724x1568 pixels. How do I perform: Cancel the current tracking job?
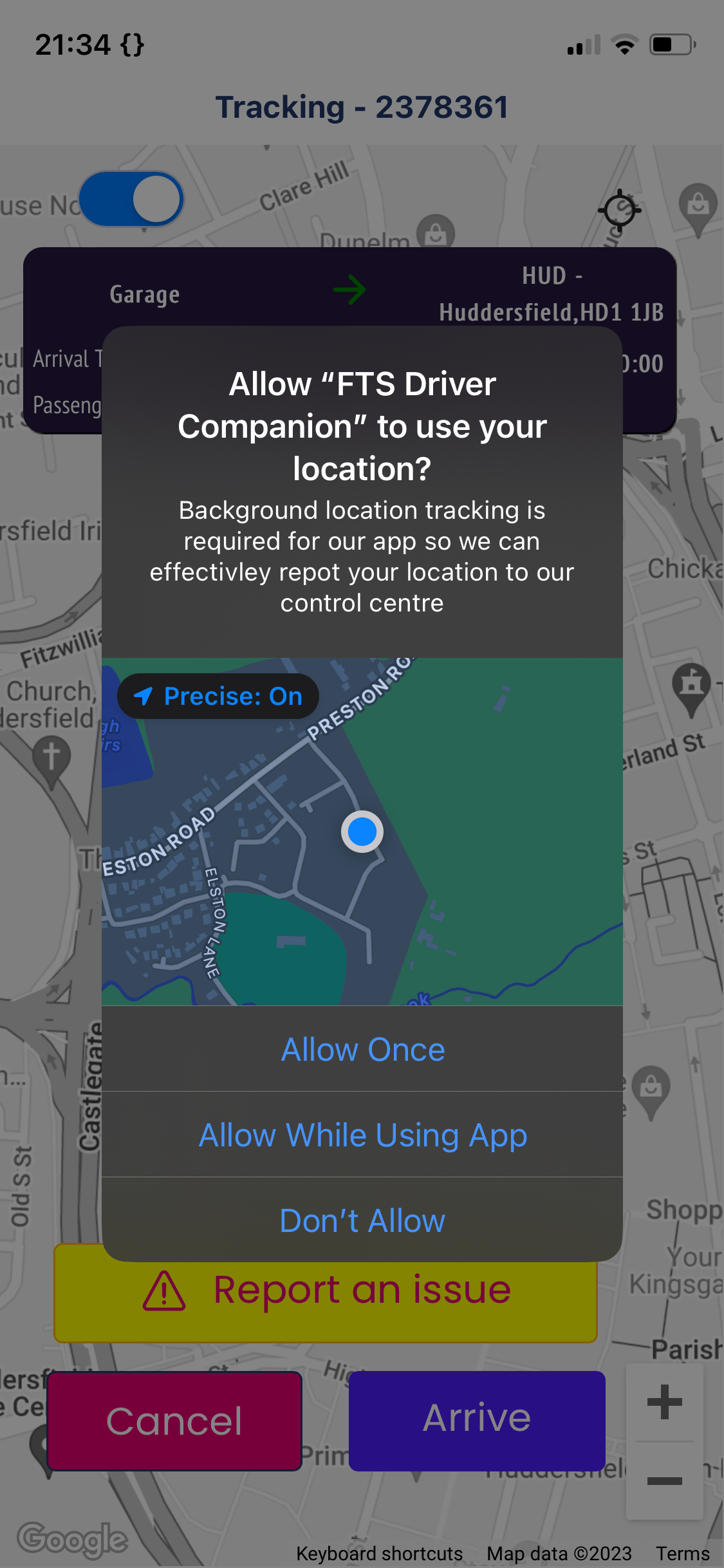pyautogui.click(x=174, y=1421)
